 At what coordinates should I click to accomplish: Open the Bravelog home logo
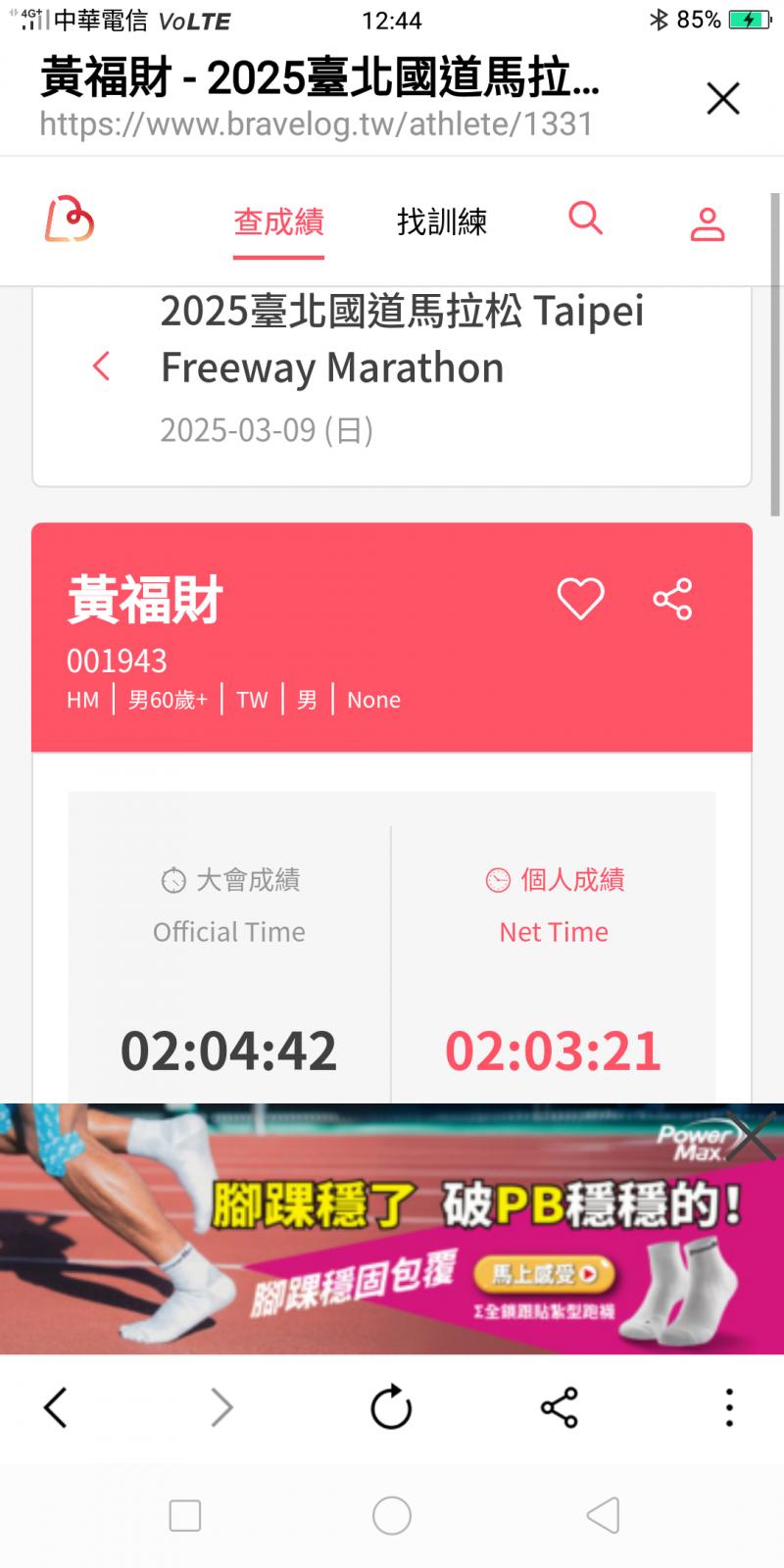[x=70, y=220]
